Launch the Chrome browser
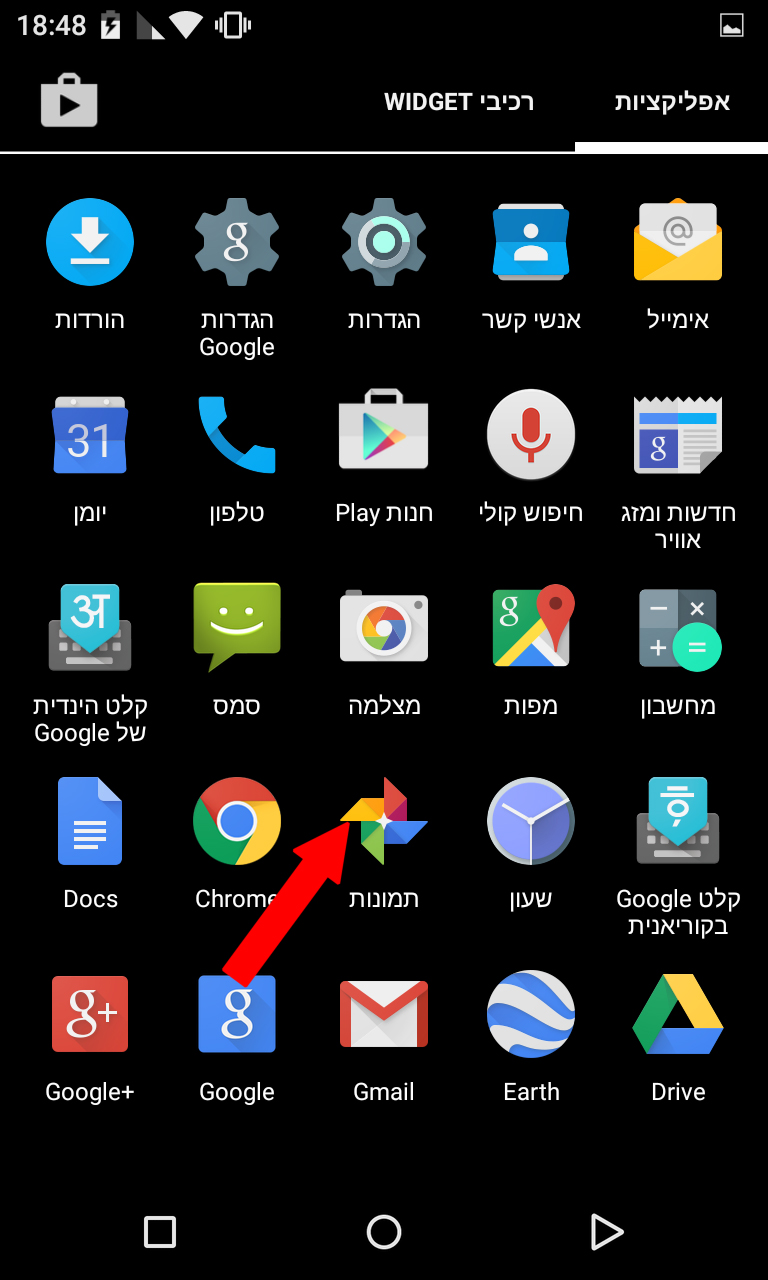768x1280 pixels. pos(237,820)
